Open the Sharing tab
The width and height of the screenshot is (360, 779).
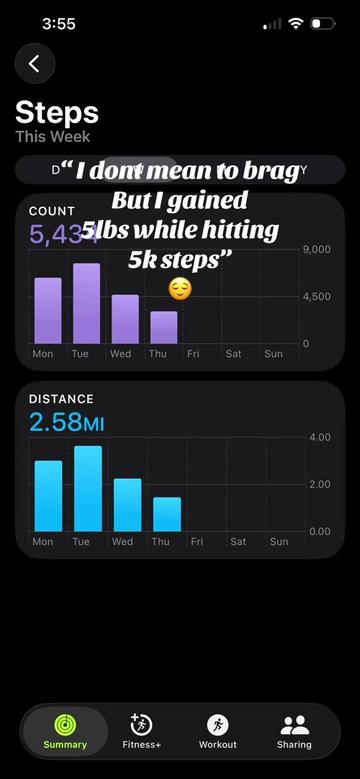click(294, 731)
